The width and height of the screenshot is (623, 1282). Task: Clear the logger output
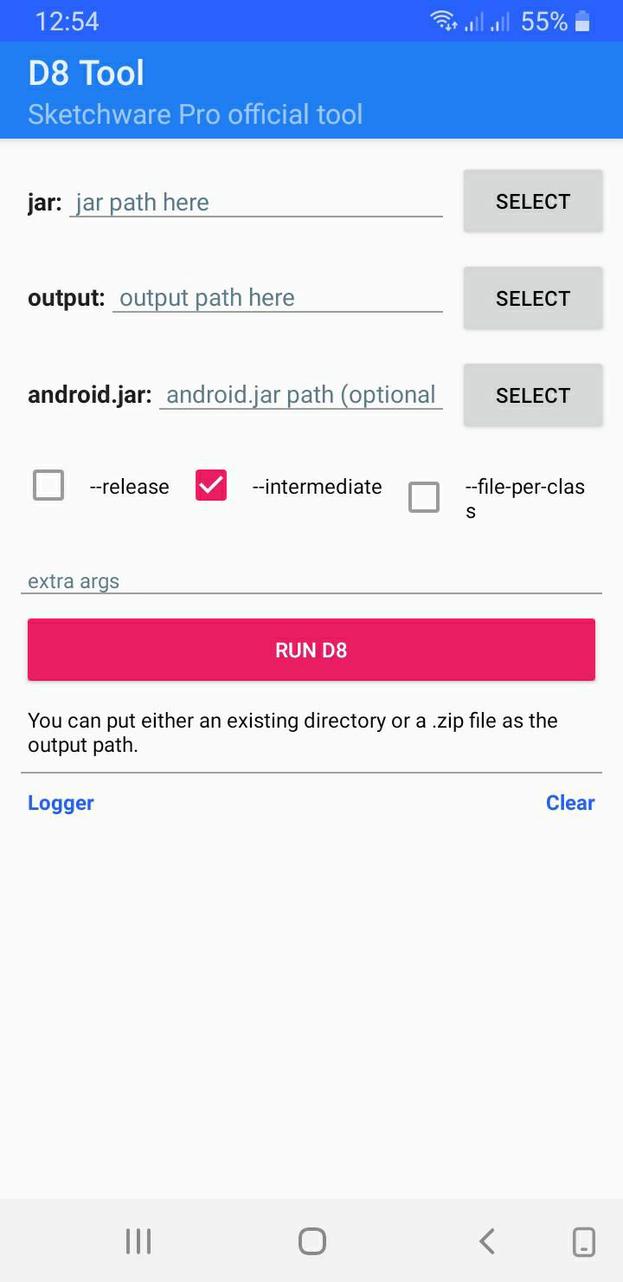570,803
